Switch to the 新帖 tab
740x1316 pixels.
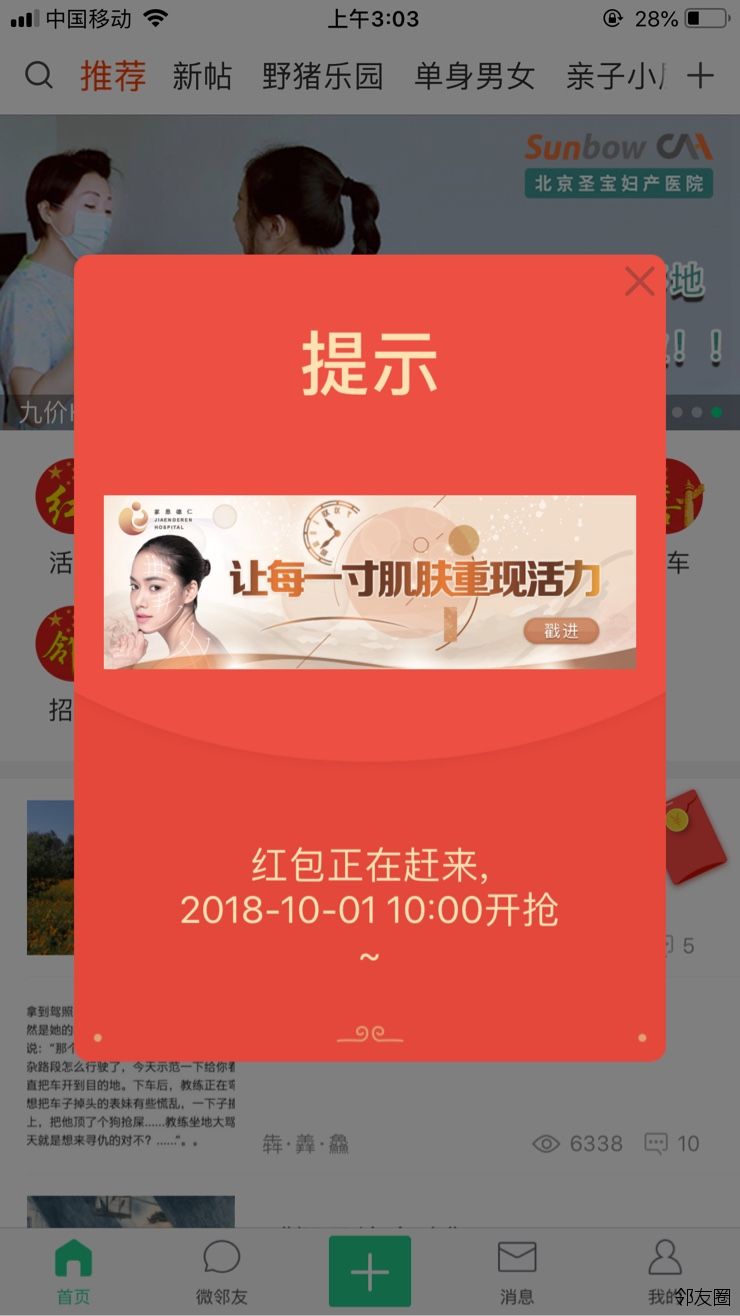click(x=201, y=76)
